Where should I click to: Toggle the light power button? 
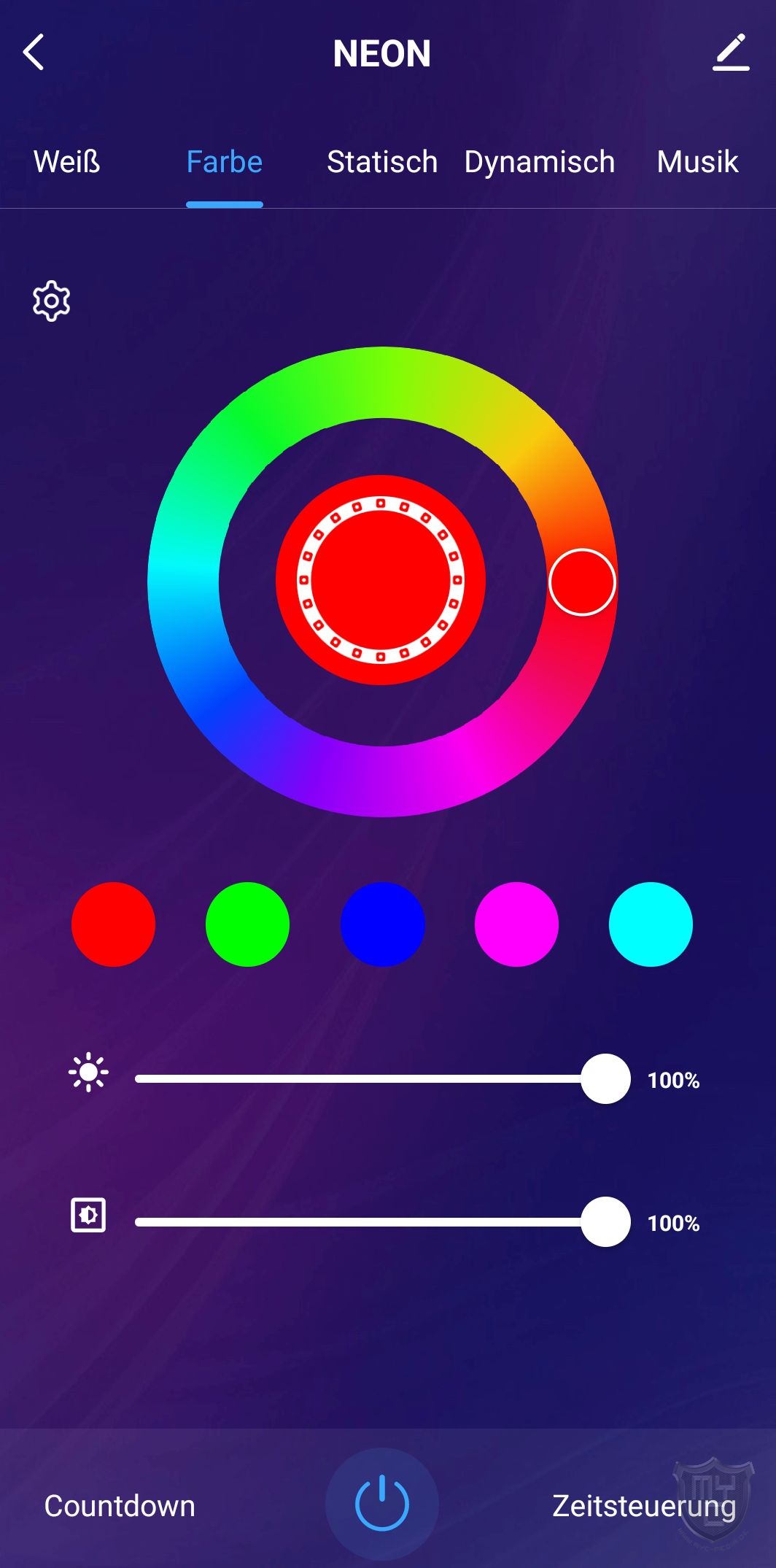[x=381, y=1505]
